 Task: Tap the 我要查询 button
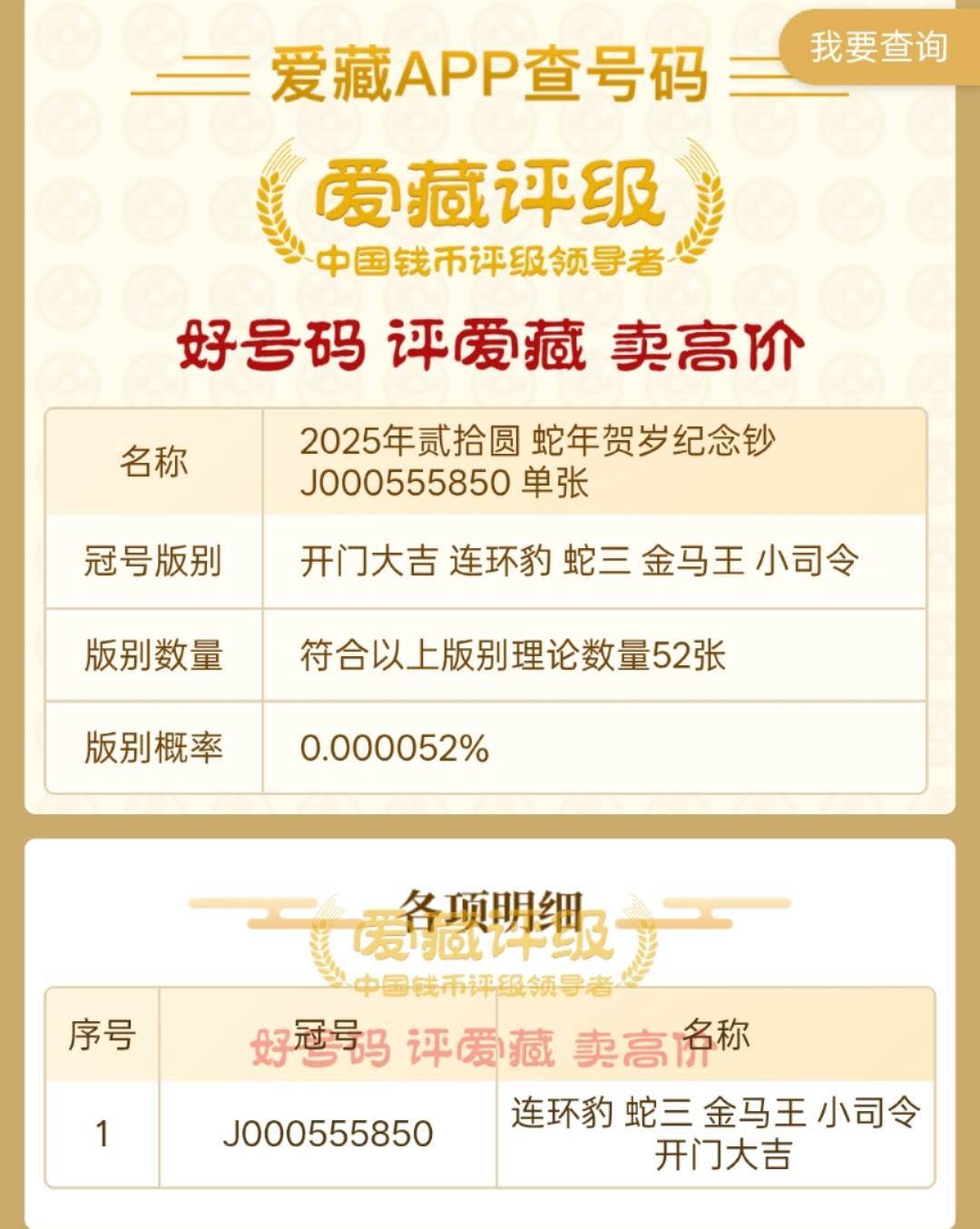[877, 47]
